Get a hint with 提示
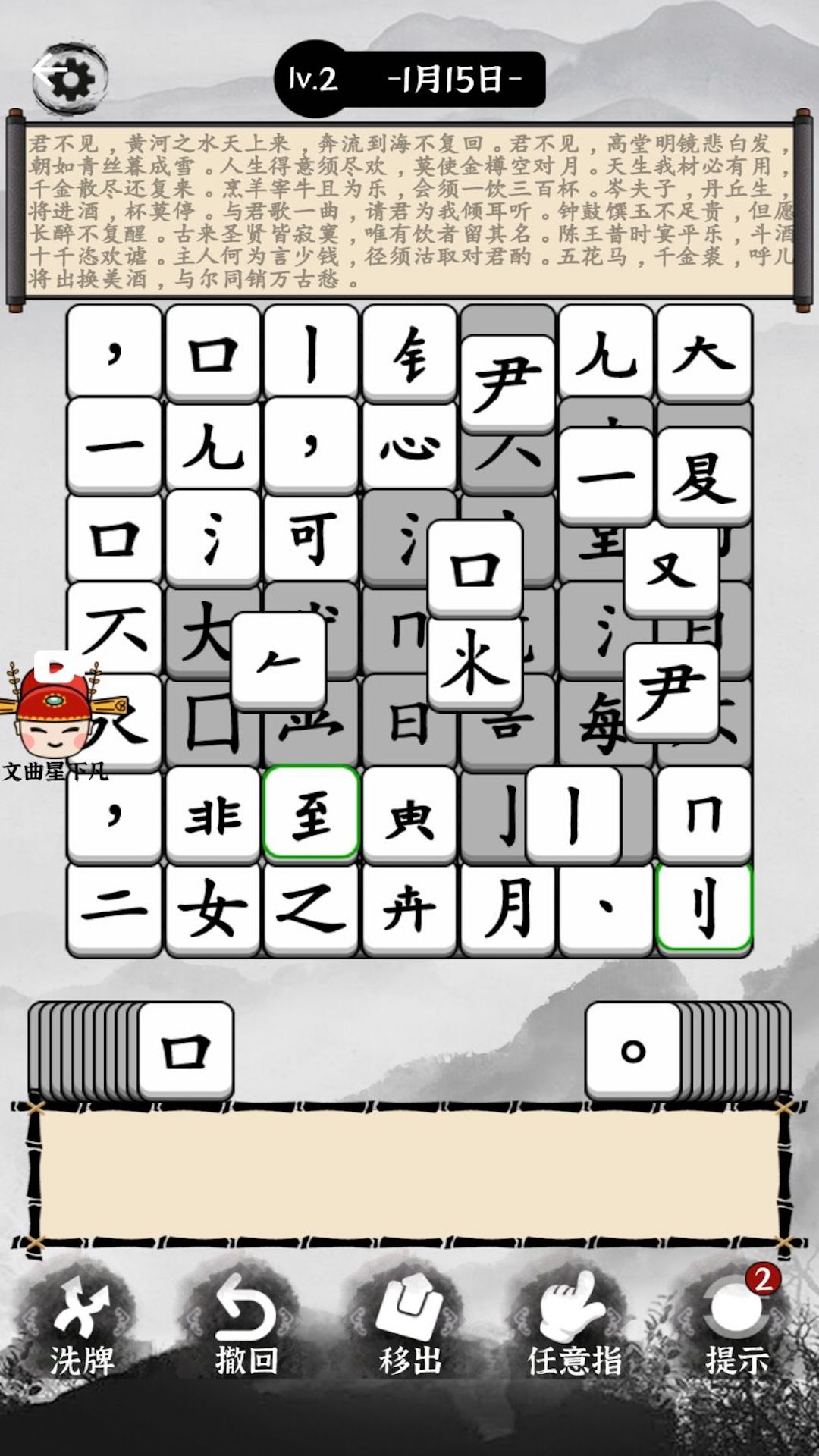The width and height of the screenshot is (819, 1456). click(x=737, y=1327)
